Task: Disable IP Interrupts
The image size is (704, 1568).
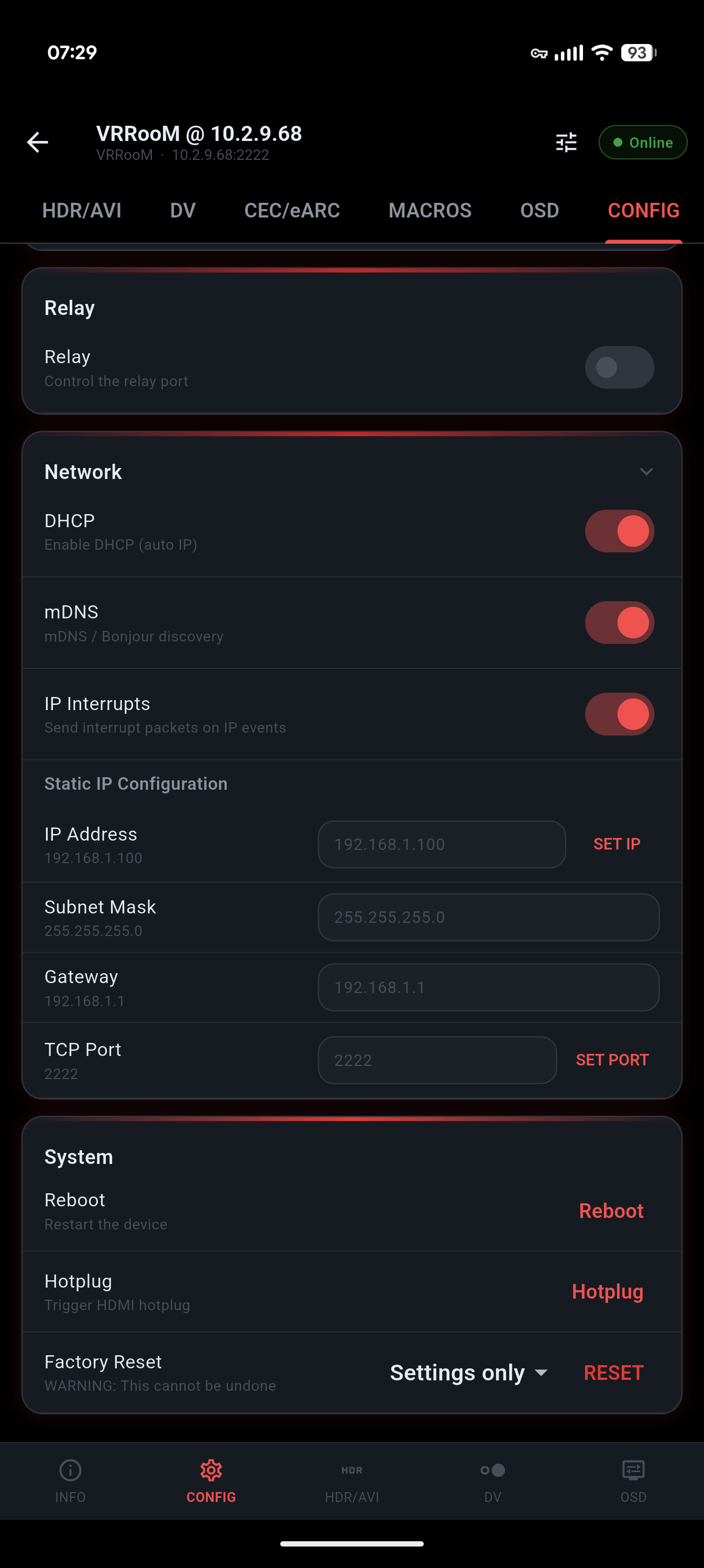Action: tap(620, 714)
